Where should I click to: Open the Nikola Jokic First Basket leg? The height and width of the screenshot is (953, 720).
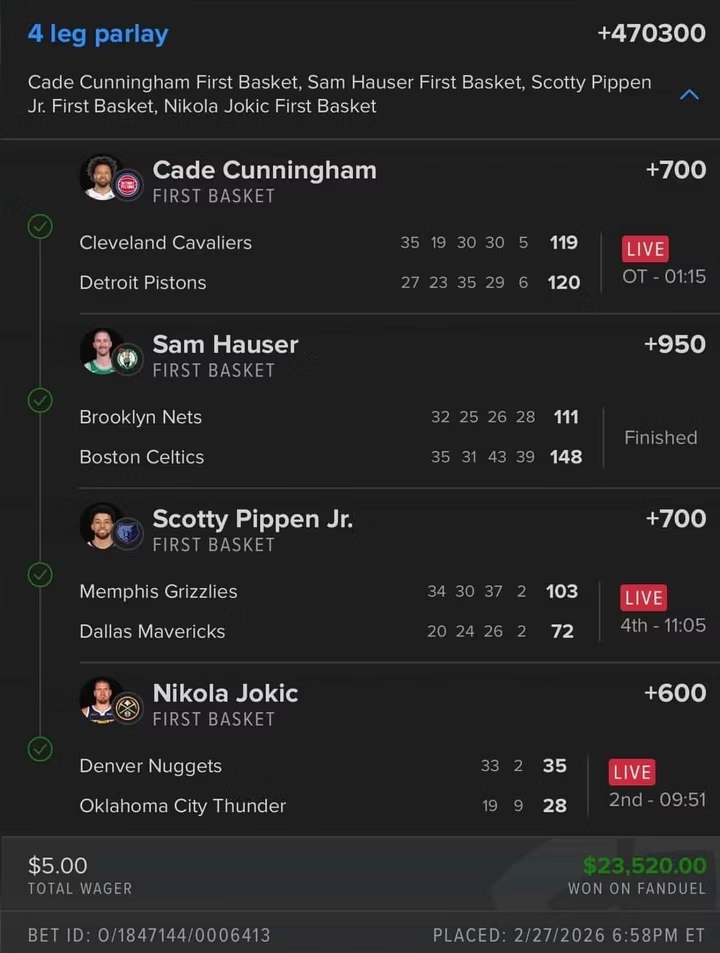point(225,693)
